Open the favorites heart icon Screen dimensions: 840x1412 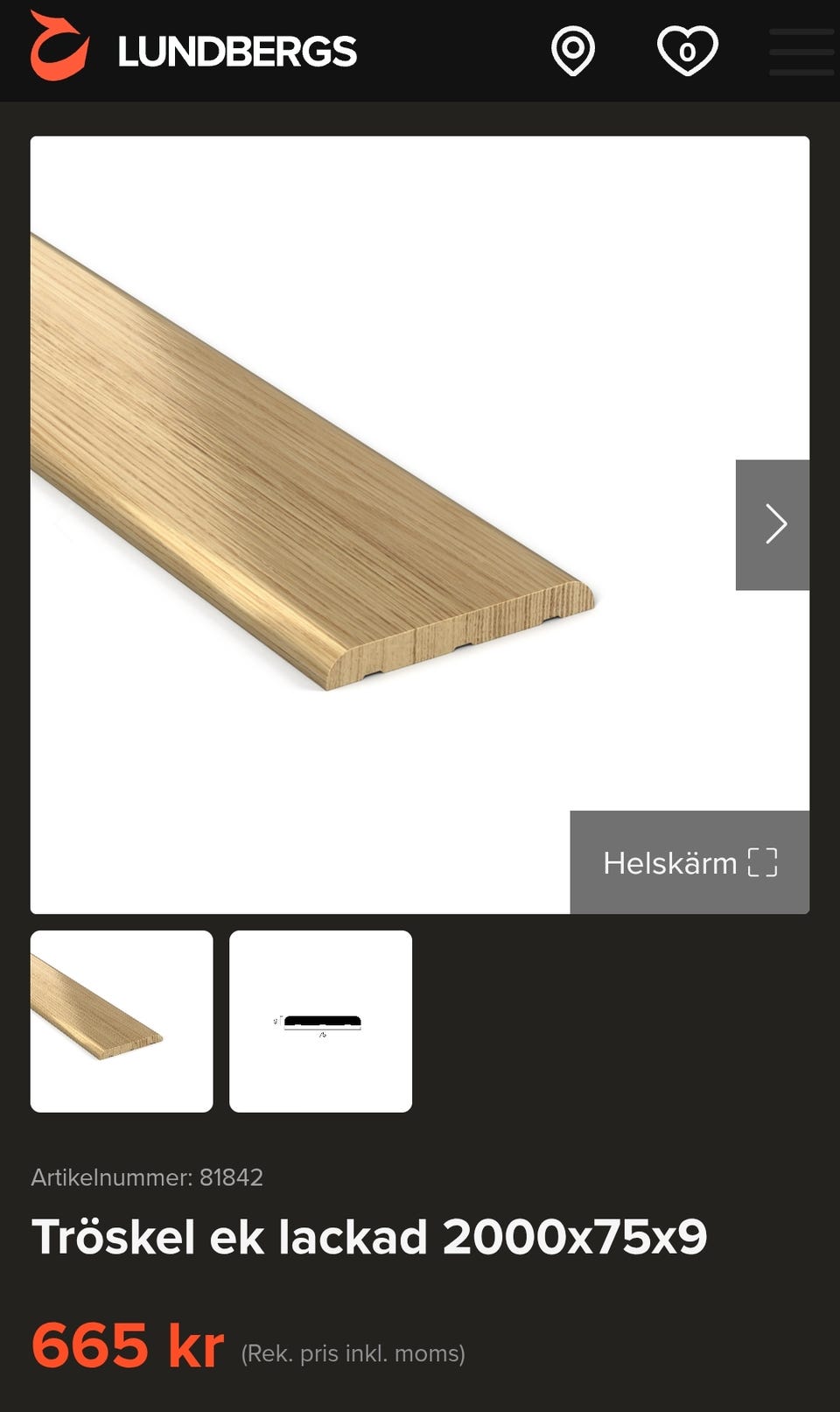point(689,51)
